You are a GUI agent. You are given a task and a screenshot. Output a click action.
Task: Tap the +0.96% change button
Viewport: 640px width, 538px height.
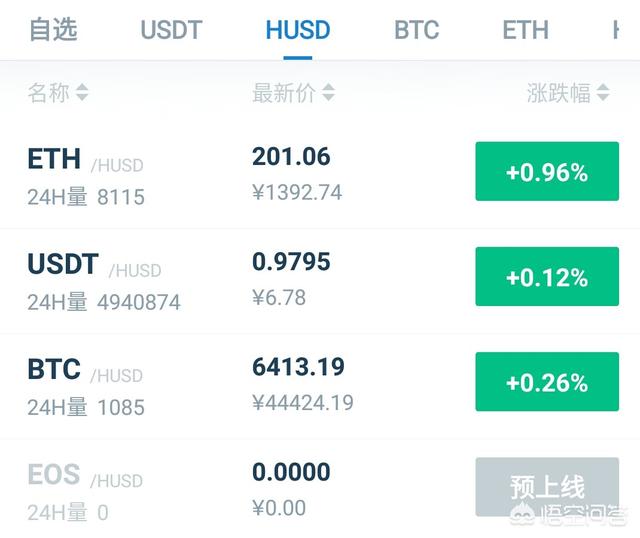coord(546,172)
